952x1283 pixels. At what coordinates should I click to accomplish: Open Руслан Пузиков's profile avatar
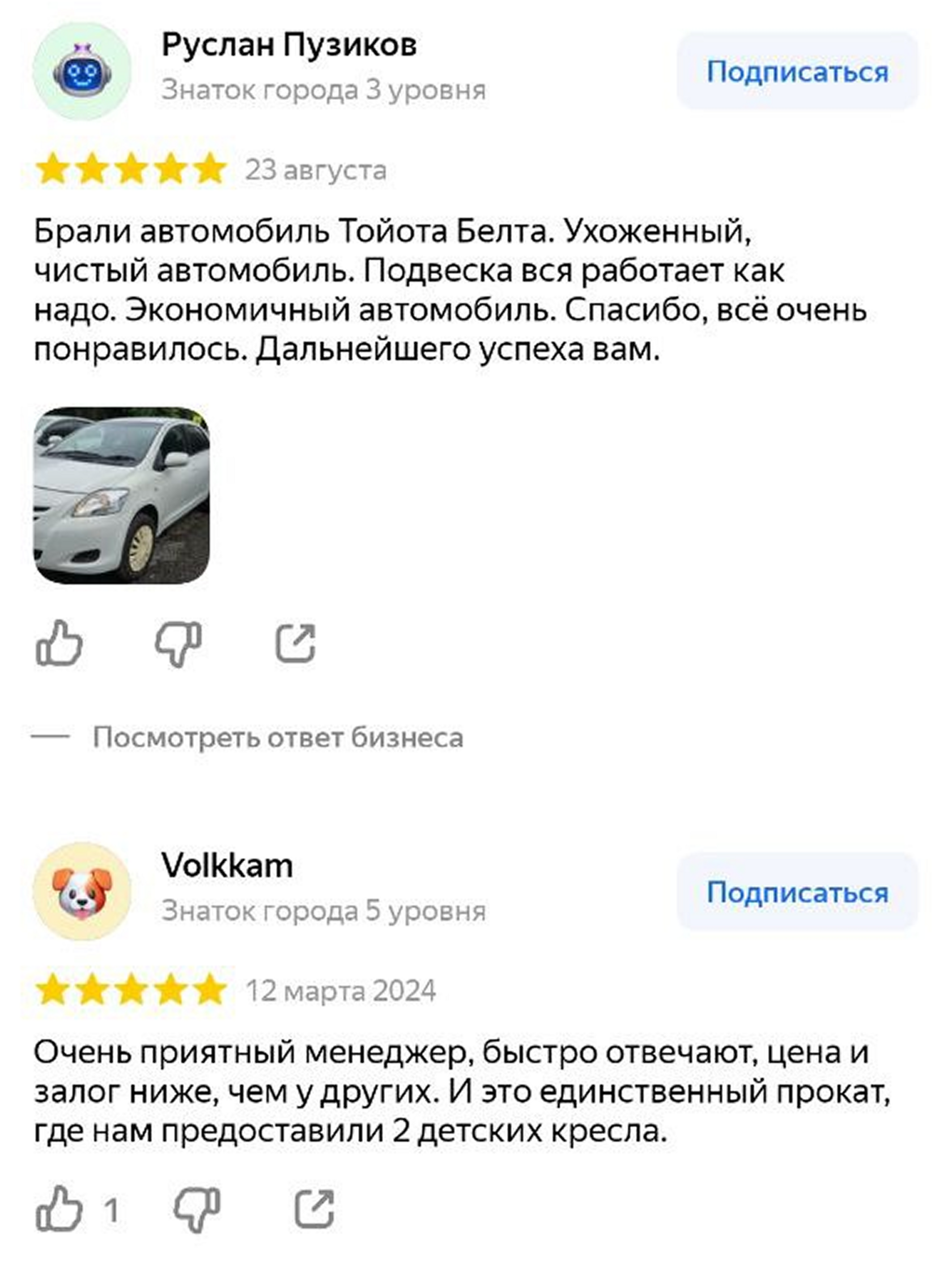coord(82,71)
